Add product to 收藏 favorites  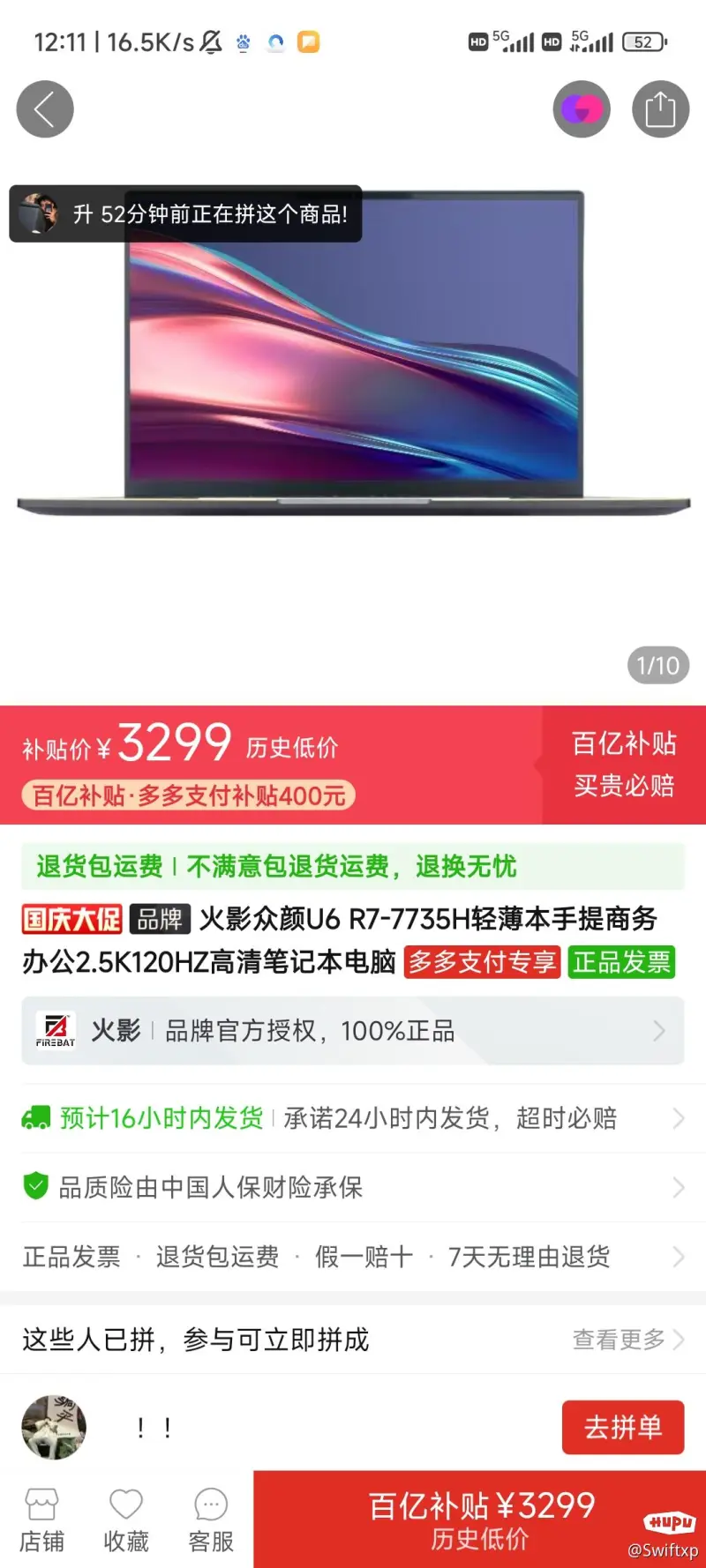[x=126, y=1520]
